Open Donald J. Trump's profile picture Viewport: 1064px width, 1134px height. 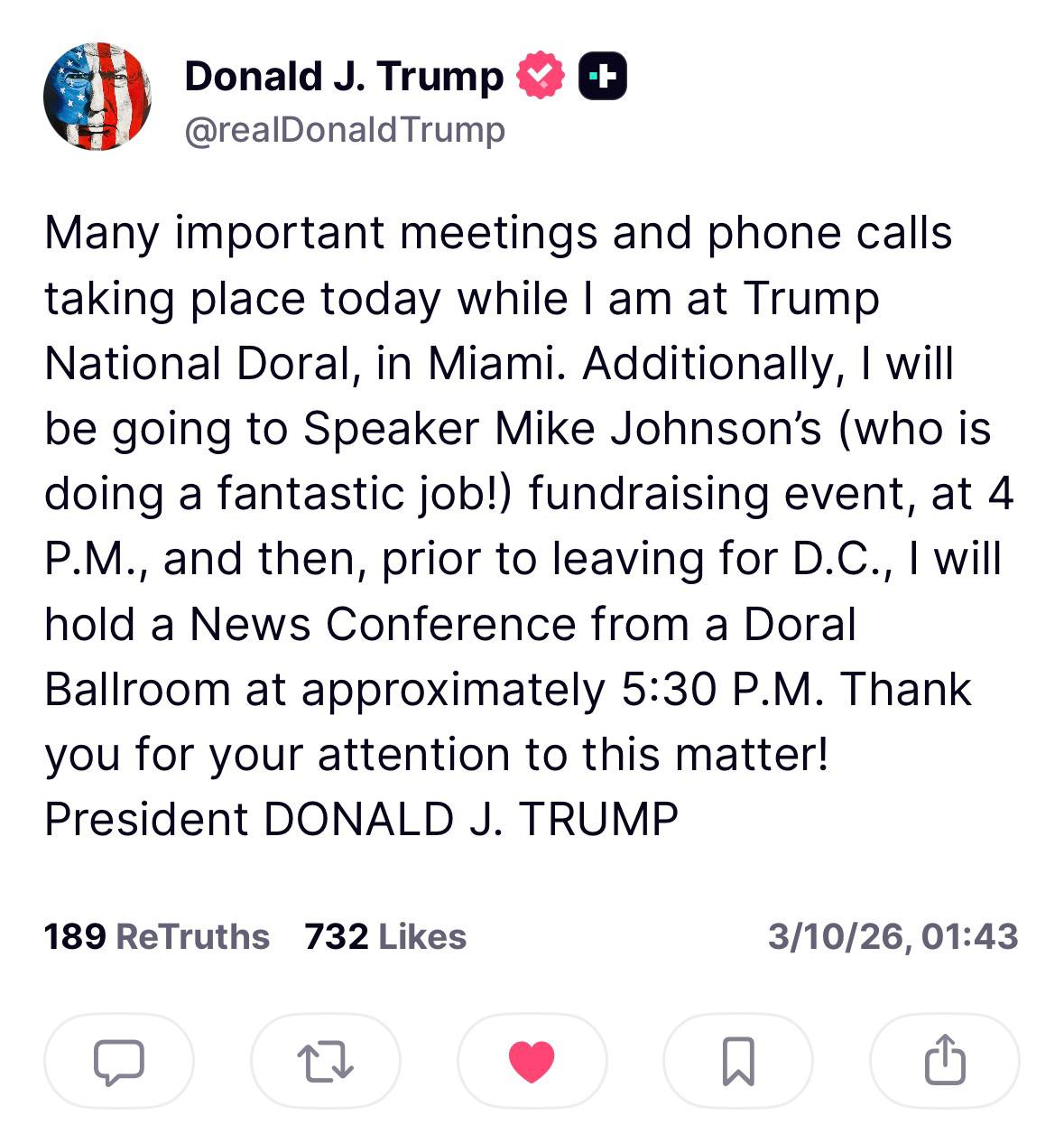point(97,97)
